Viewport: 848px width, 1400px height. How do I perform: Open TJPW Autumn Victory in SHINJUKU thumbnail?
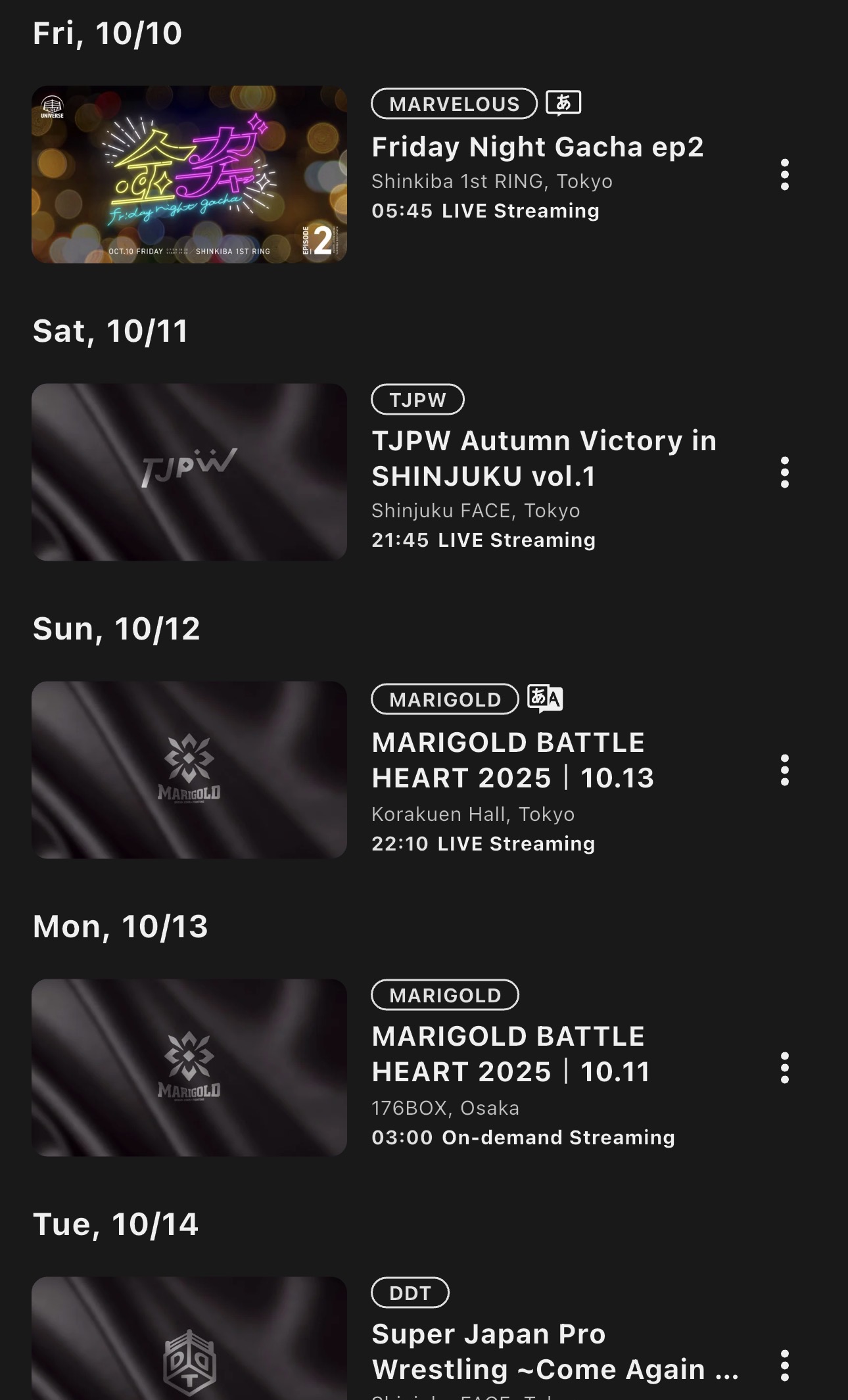point(189,472)
